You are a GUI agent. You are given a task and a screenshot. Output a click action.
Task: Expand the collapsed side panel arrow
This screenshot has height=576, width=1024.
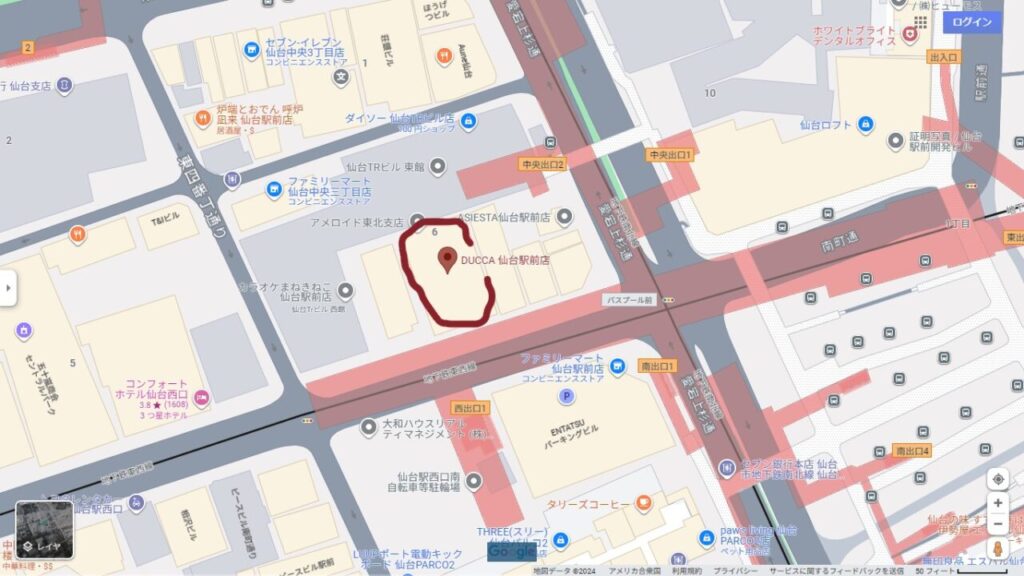(x=8, y=288)
